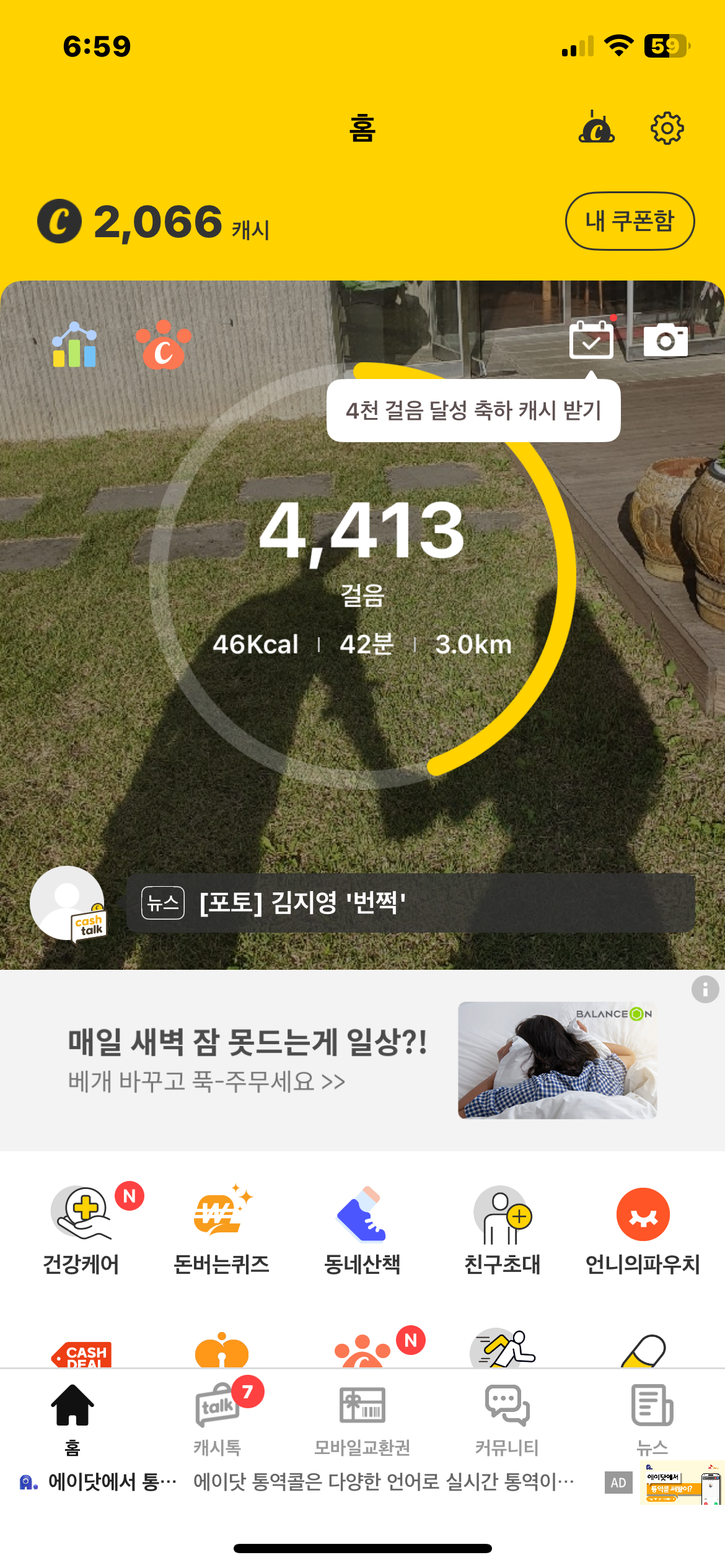
Task: Show ad info icon
Action: [705, 989]
